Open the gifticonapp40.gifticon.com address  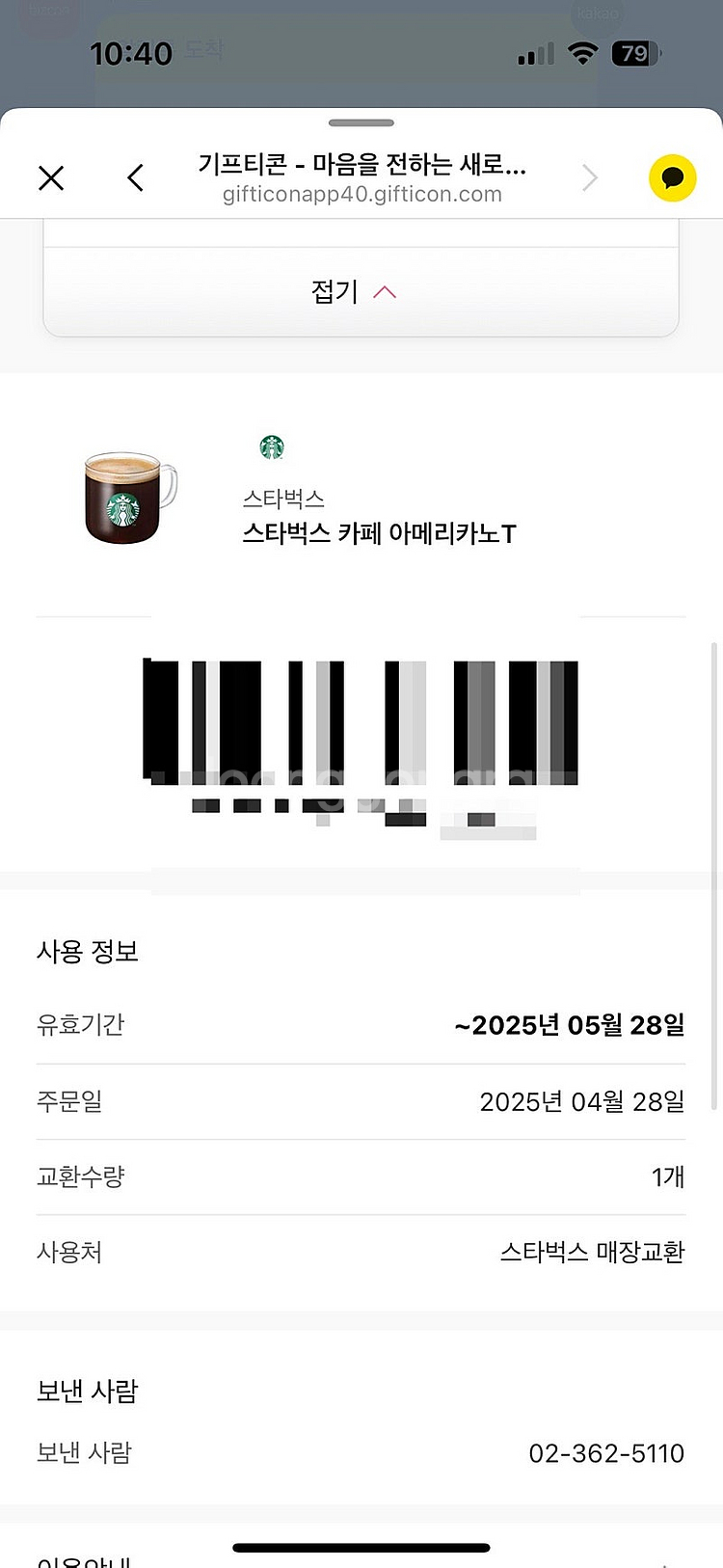click(x=361, y=194)
